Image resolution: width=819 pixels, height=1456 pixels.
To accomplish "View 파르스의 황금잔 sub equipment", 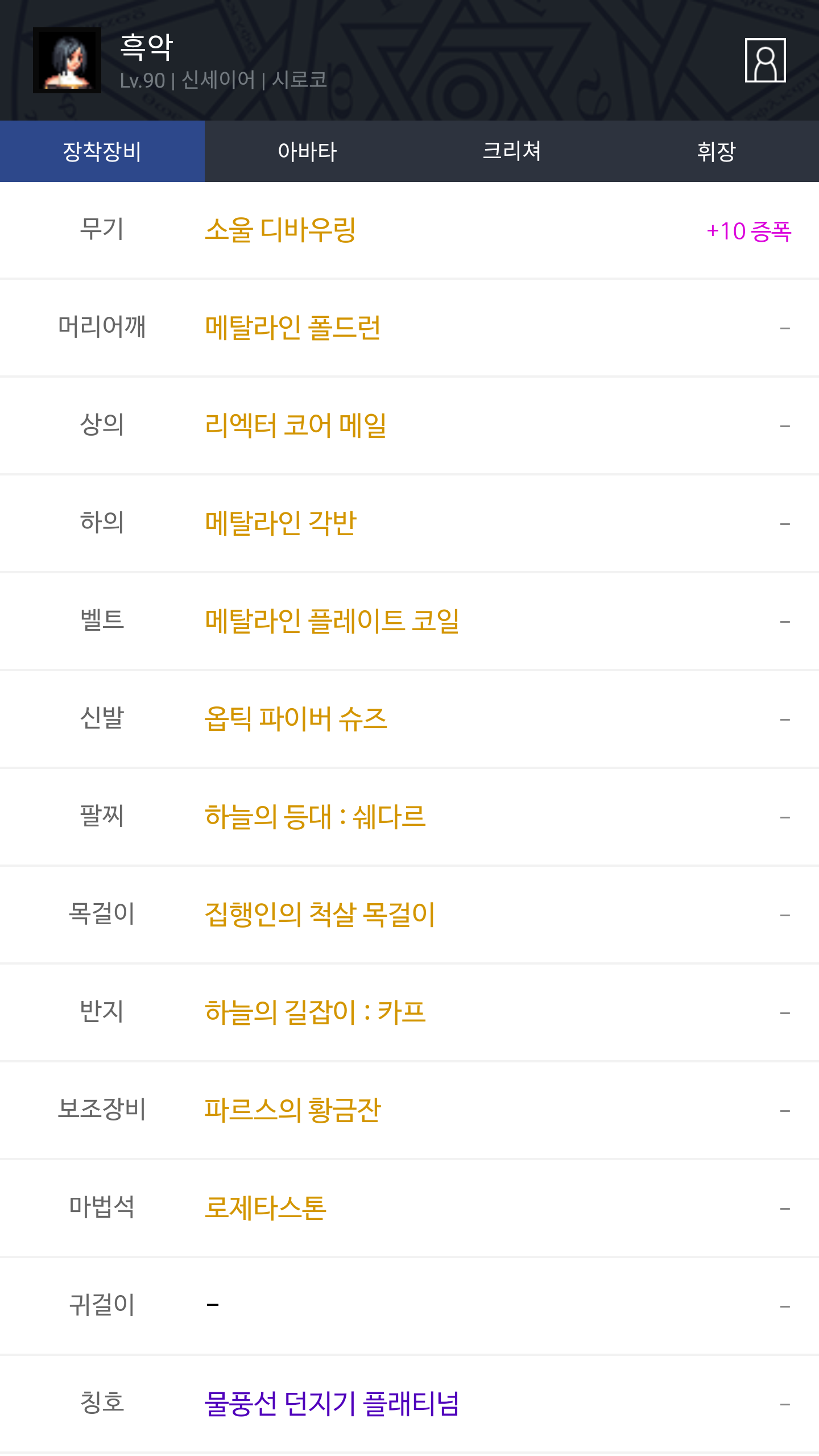I will tap(293, 1111).
